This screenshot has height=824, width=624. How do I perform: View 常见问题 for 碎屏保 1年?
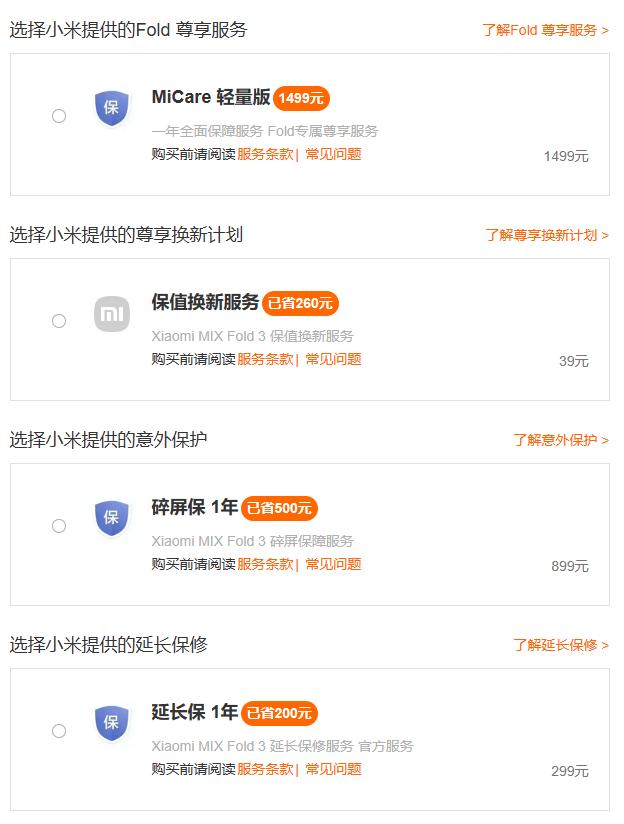coord(333,564)
